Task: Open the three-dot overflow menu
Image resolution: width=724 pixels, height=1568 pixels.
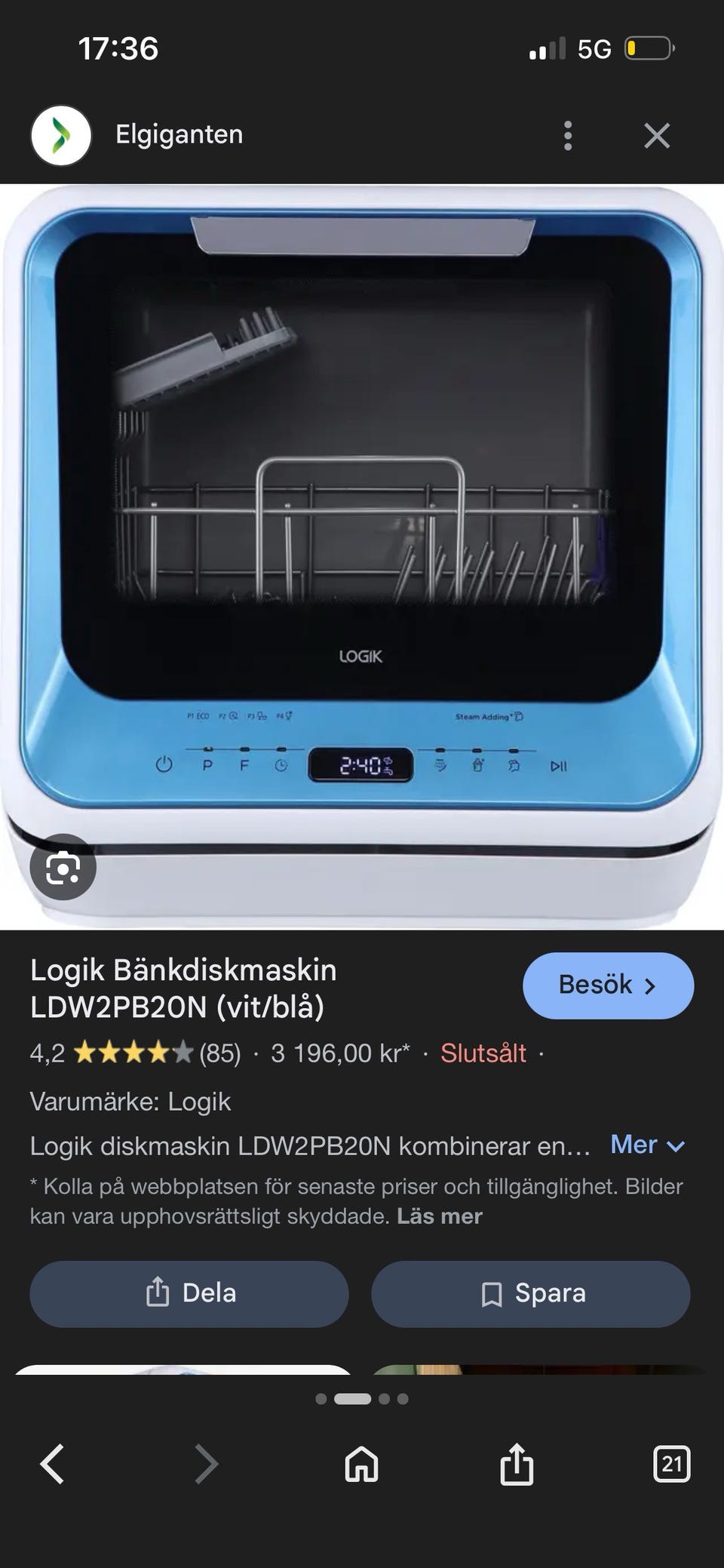Action: point(567,135)
